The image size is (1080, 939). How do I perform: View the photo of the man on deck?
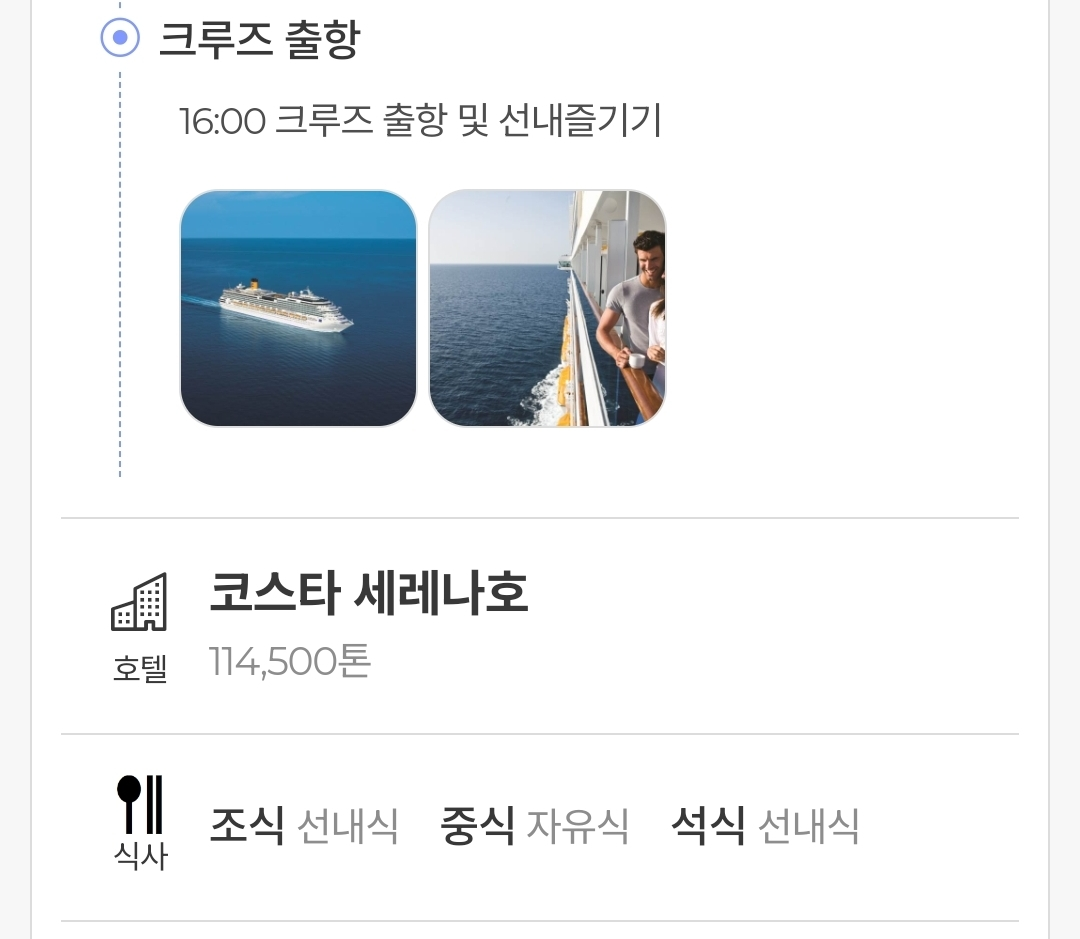547,308
